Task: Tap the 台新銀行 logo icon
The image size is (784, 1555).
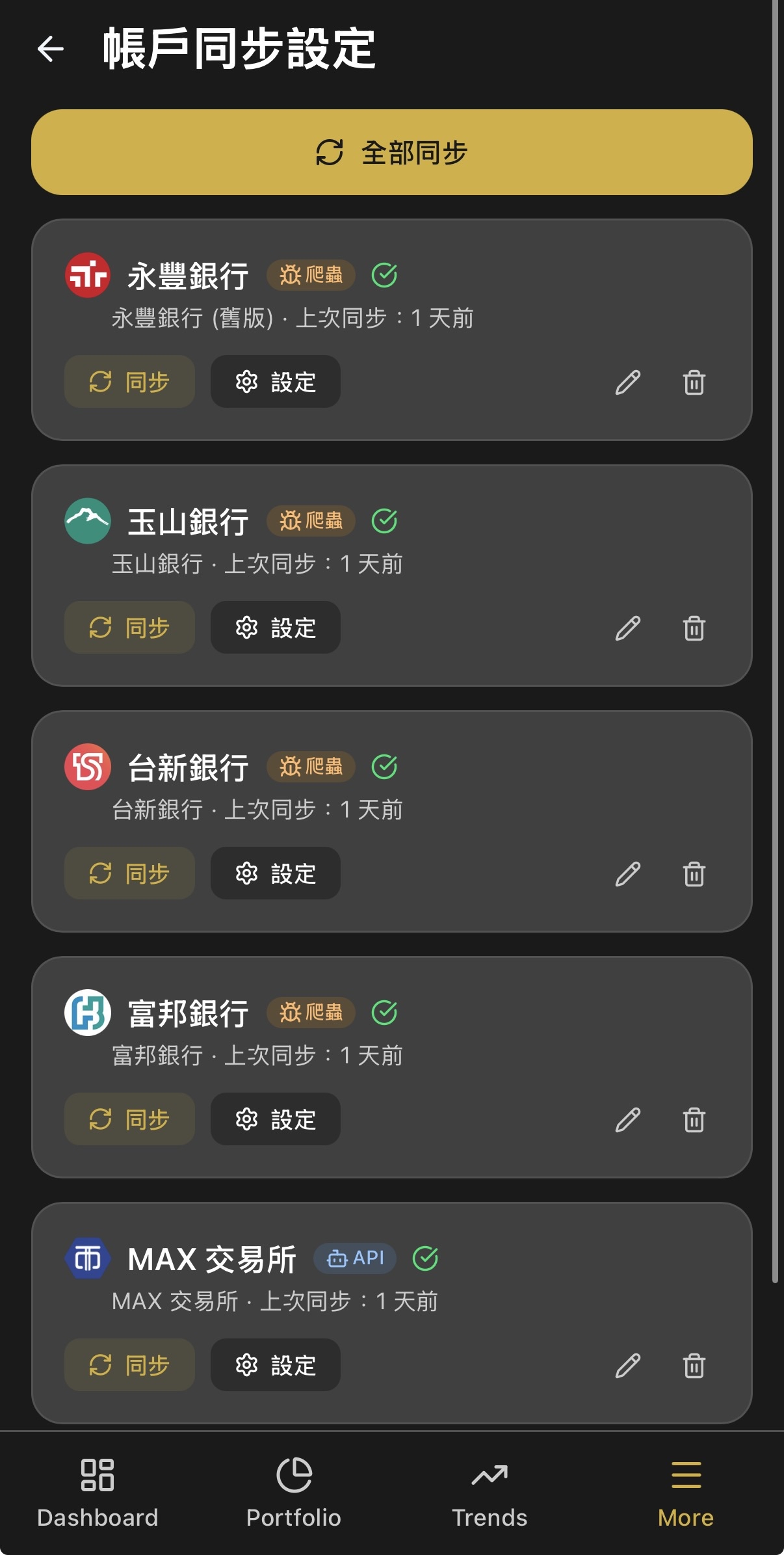Action: (87, 767)
